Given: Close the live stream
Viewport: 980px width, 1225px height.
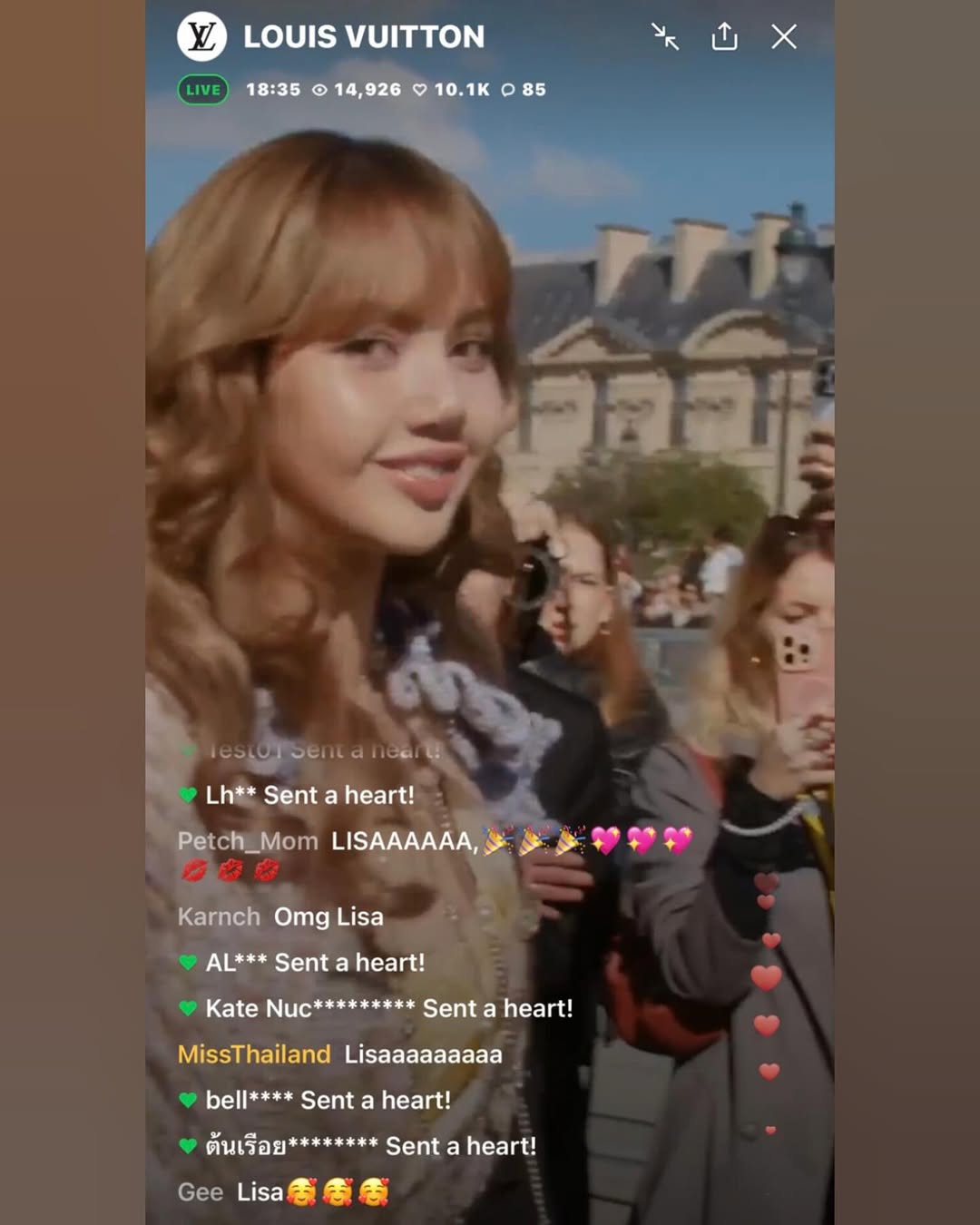Looking at the screenshot, I should [x=784, y=36].
